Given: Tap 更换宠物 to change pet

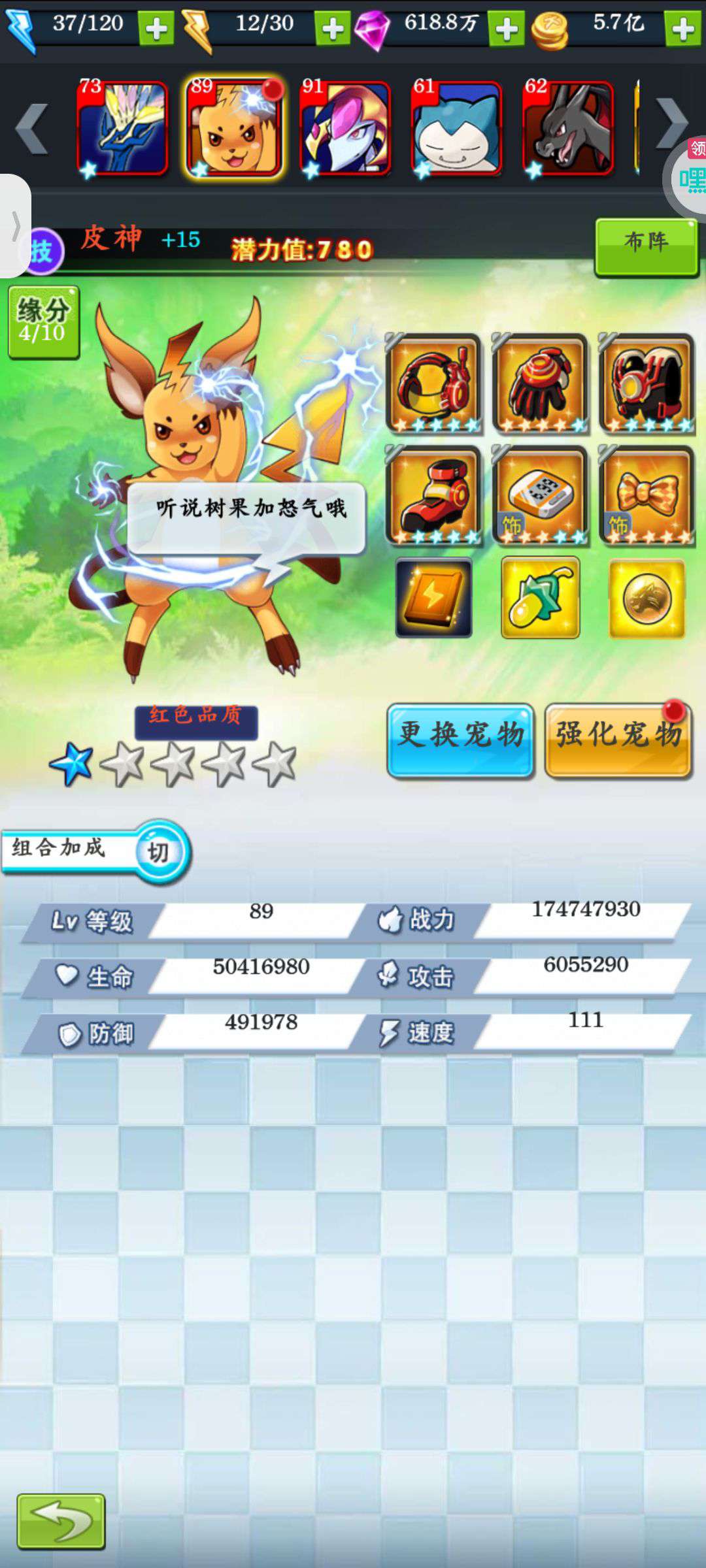Looking at the screenshot, I should [x=461, y=740].
